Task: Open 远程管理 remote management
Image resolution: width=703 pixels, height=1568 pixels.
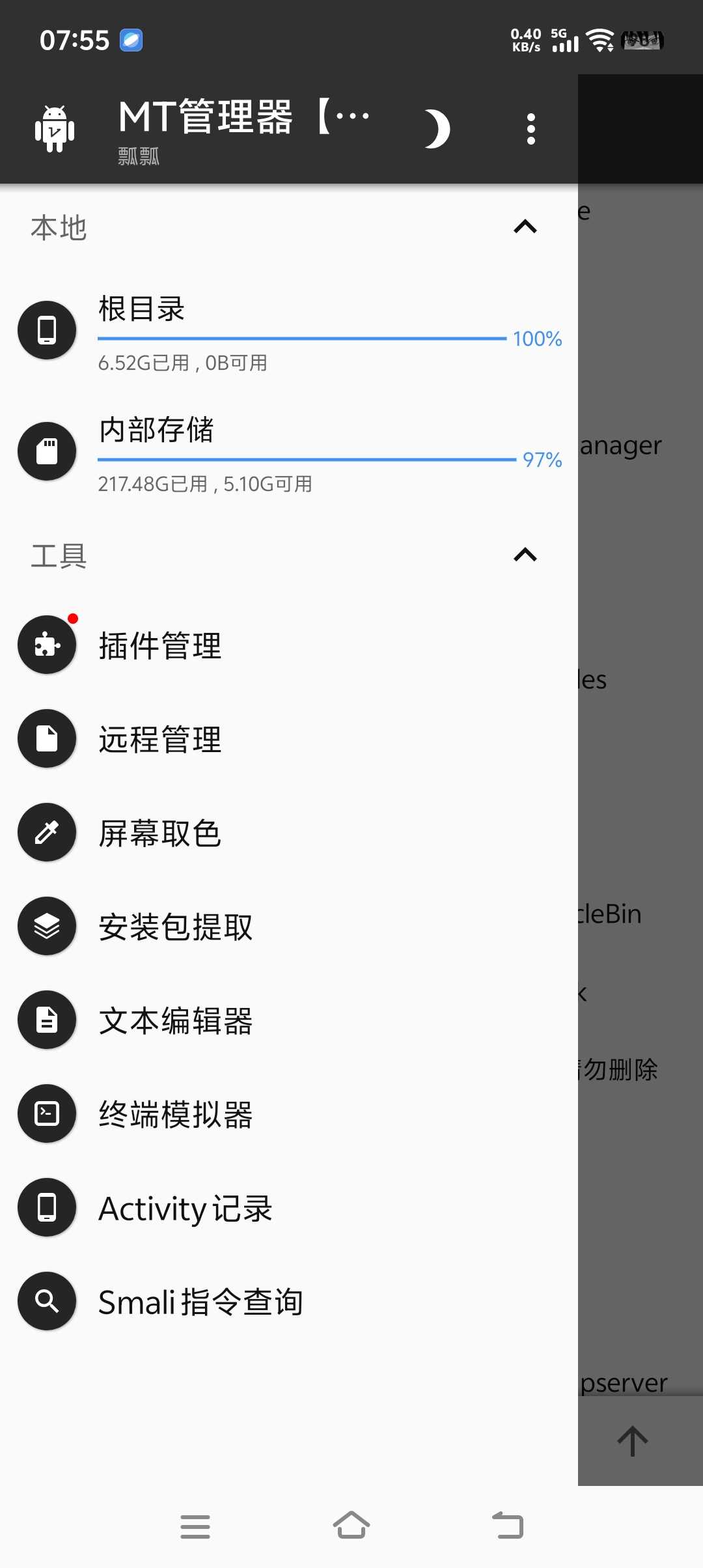Action: click(160, 740)
